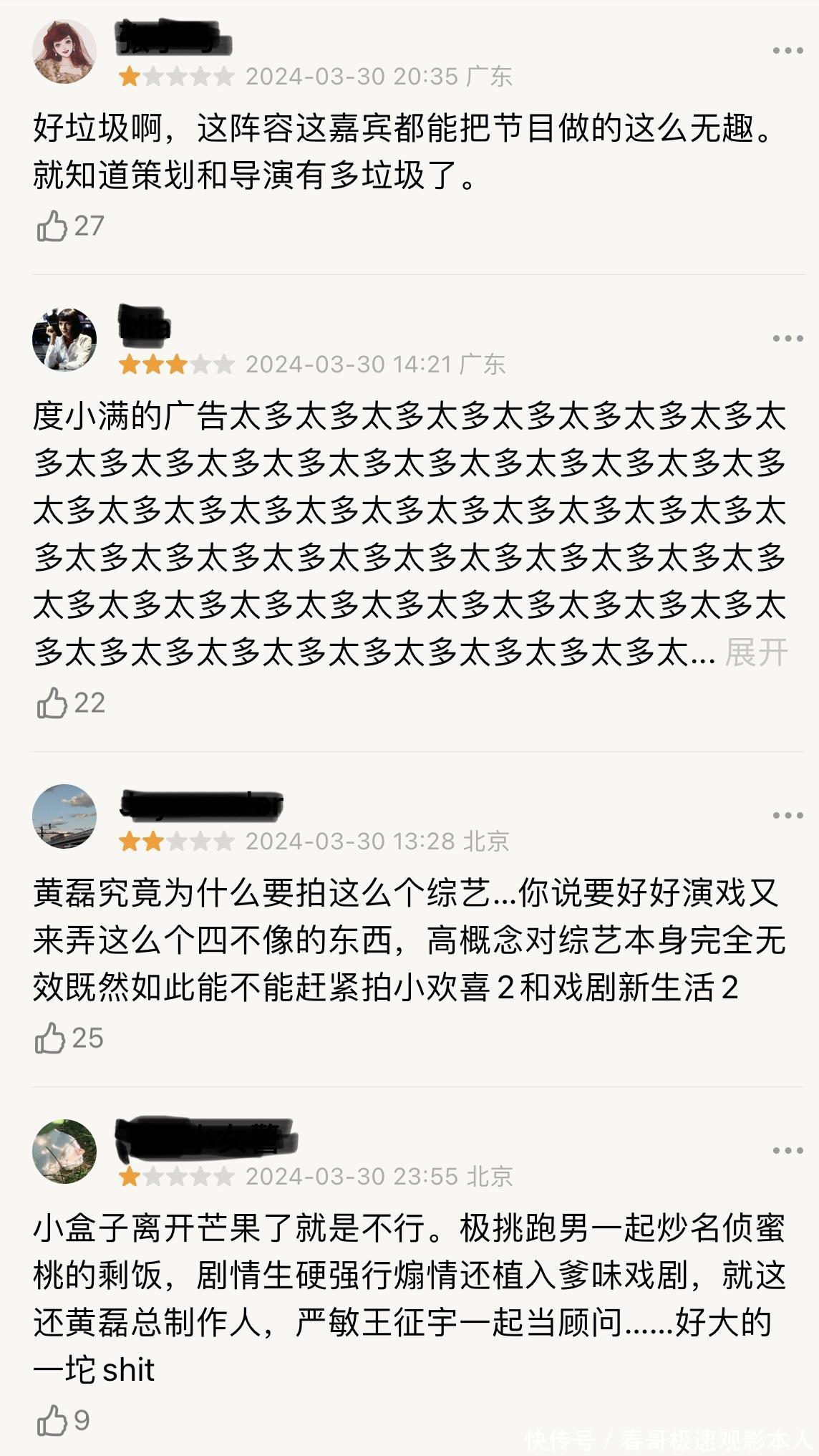
Task: Like the review about 黄磊 and 小欢喜2
Action: click(x=51, y=1038)
